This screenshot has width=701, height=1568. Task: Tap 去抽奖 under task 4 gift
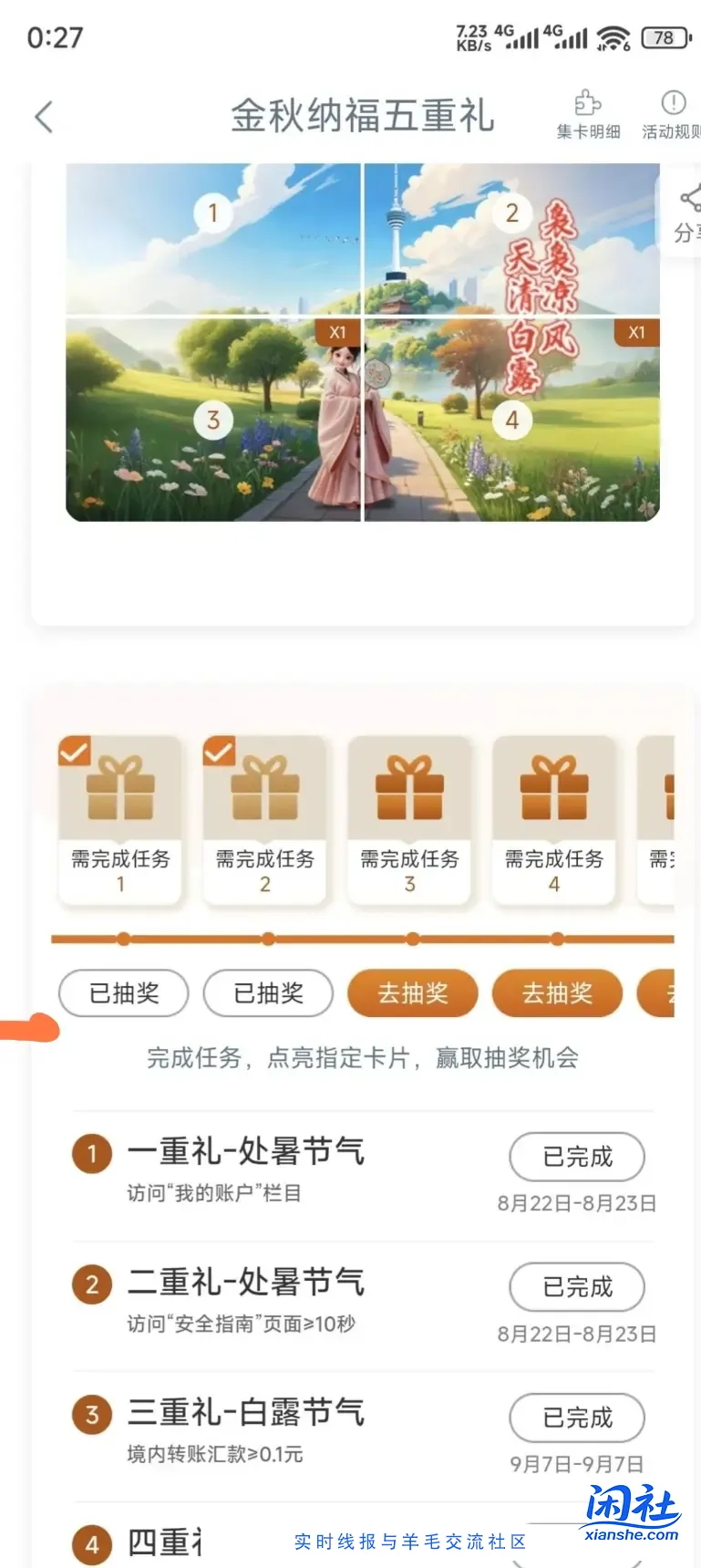(557, 993)
